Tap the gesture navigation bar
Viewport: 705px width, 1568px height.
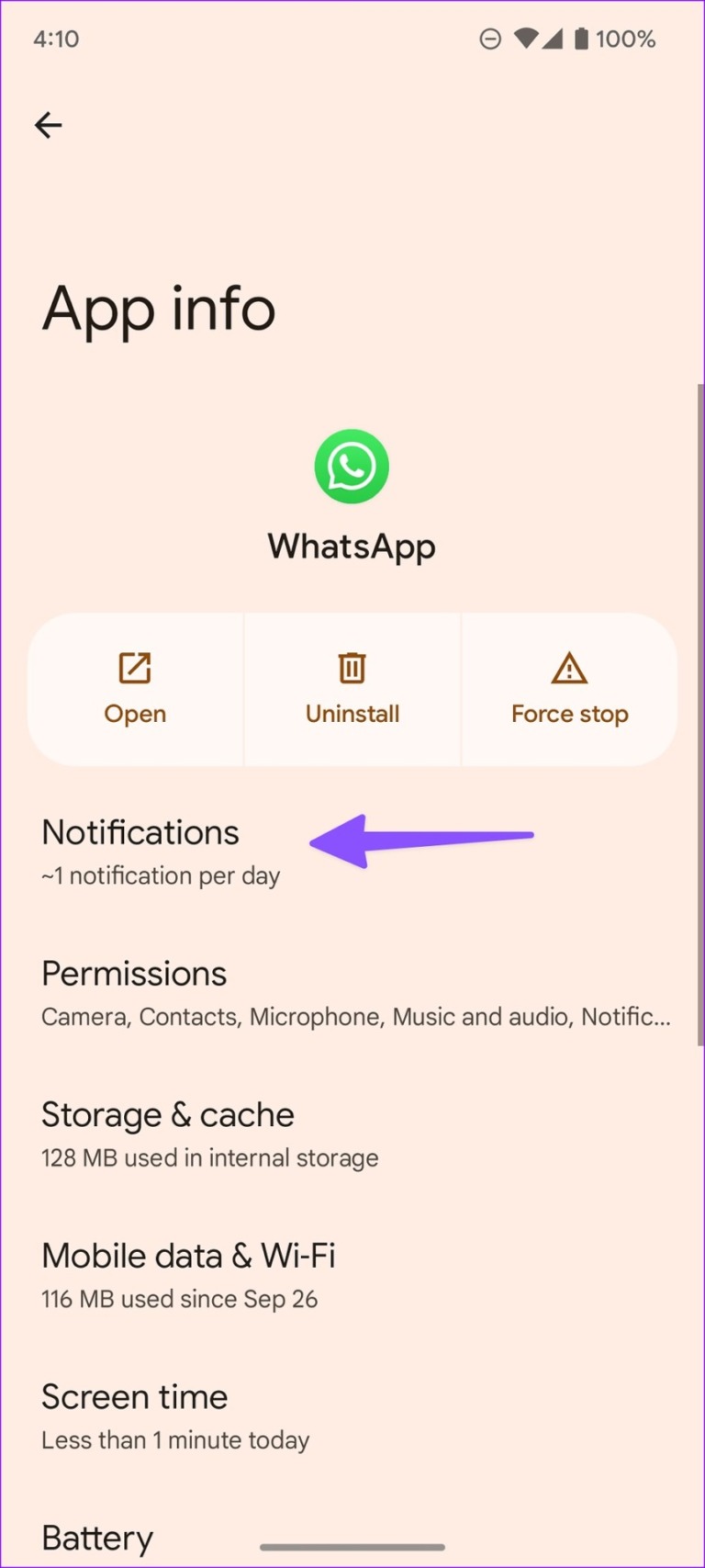(352, 1549)
